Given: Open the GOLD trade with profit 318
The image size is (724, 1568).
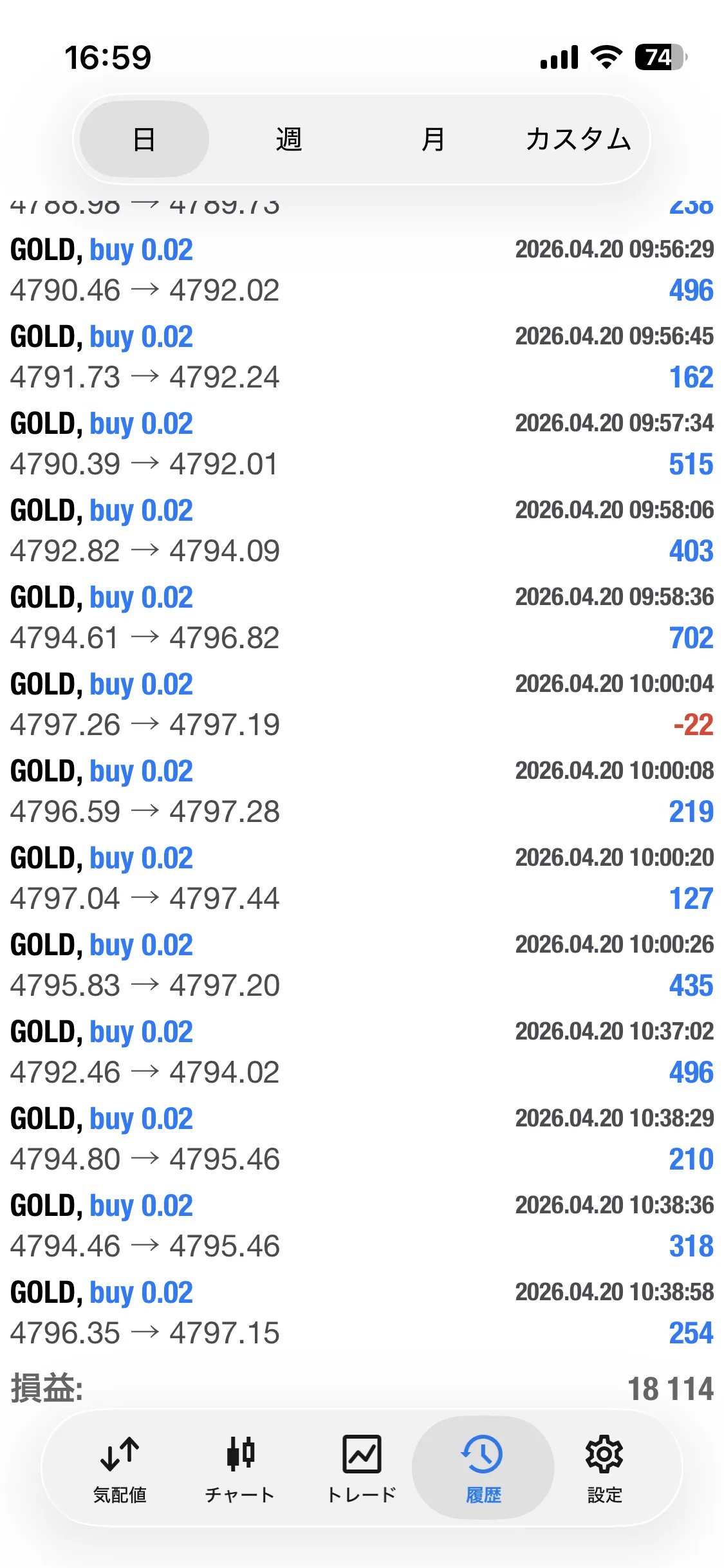Looking at the screenshot, I should pos(362,1226).
